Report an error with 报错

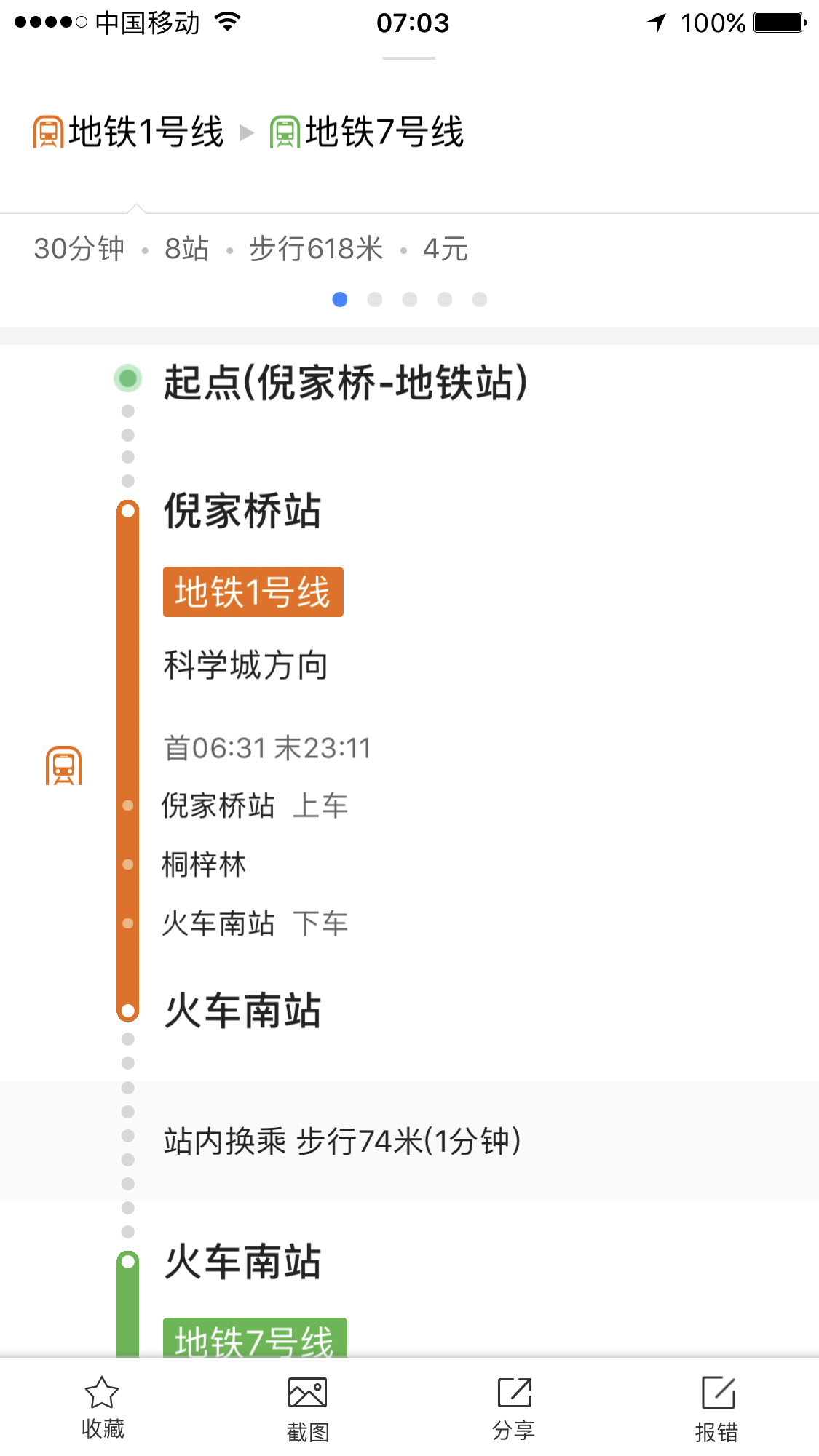(718, 1407)
